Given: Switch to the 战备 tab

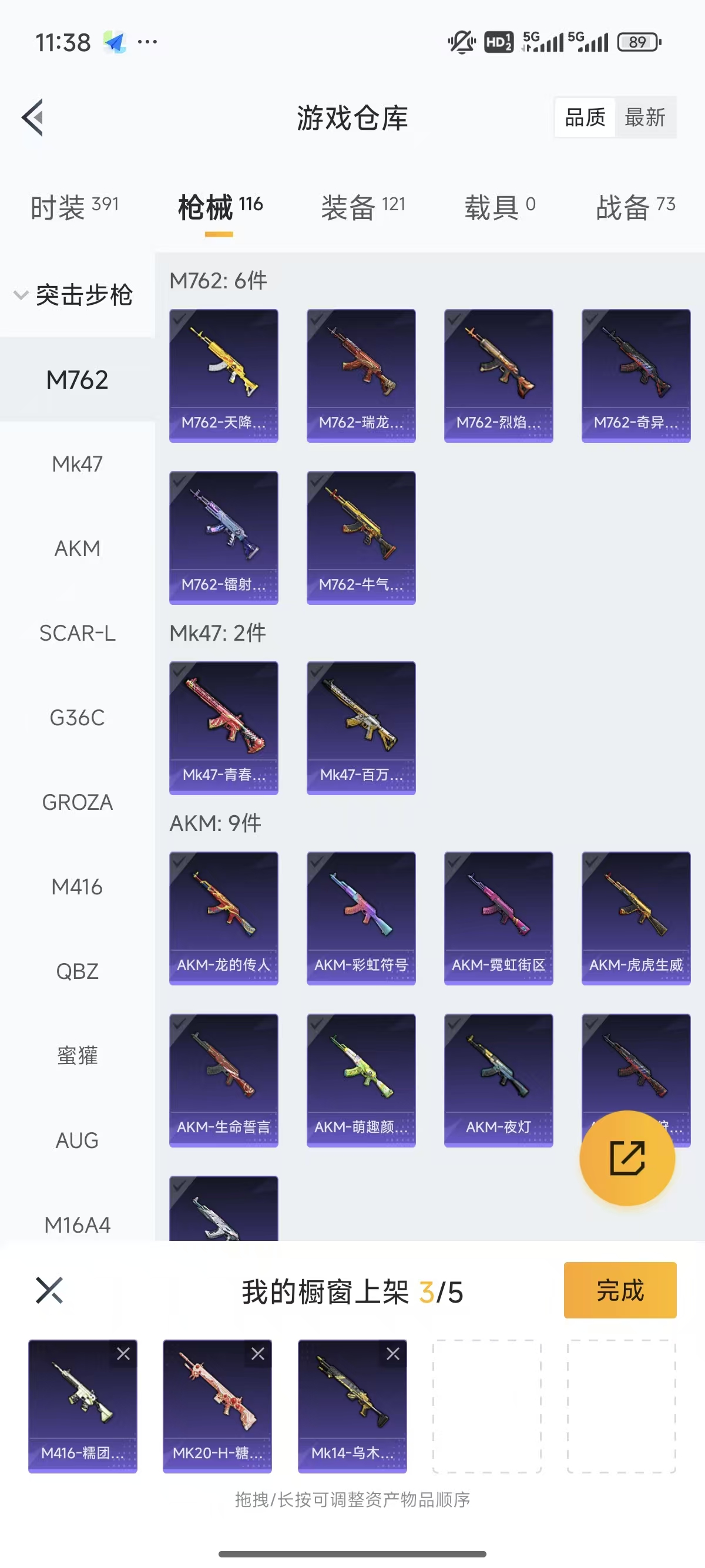Looking at the screenshot, I should pyautogui.click(x=635, y=207).
